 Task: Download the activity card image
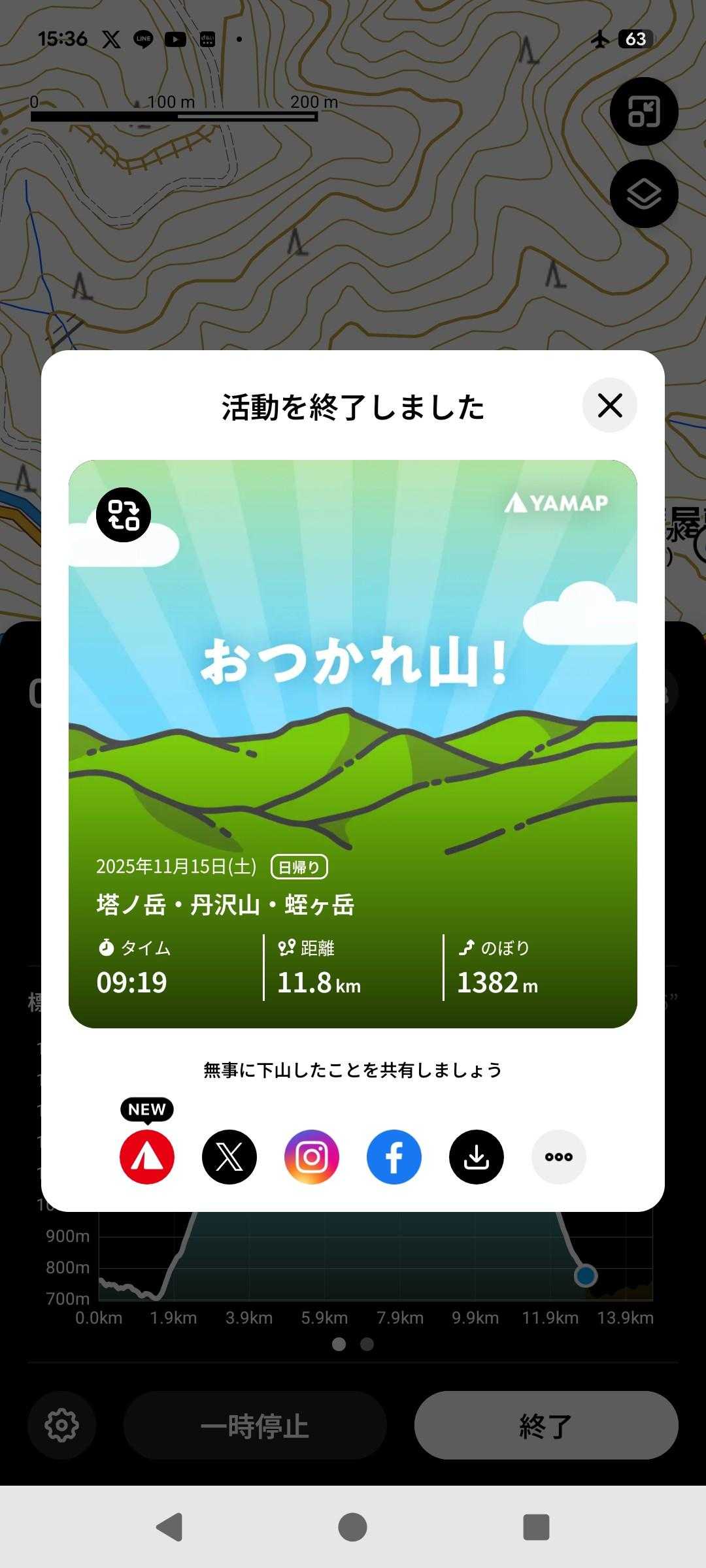click(477, 1157)
